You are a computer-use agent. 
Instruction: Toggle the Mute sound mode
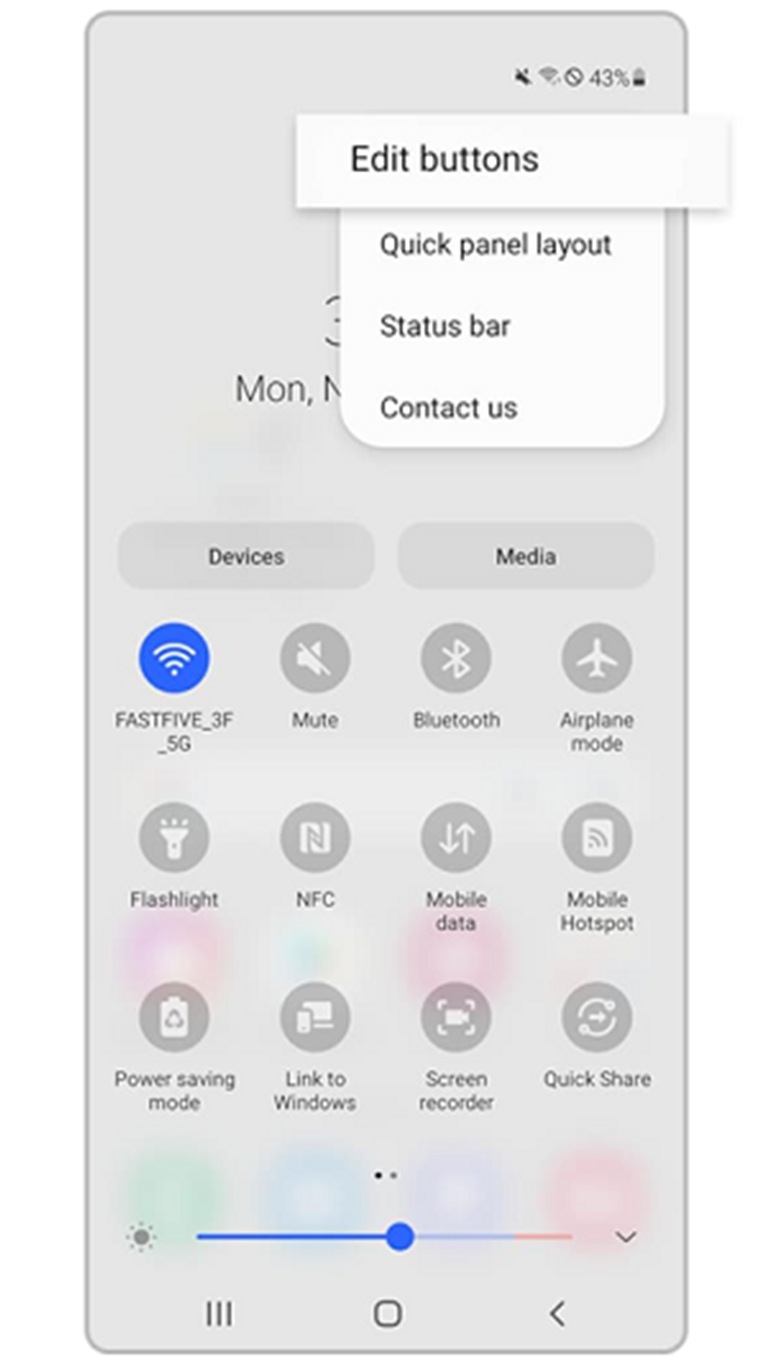coord(315,659)
